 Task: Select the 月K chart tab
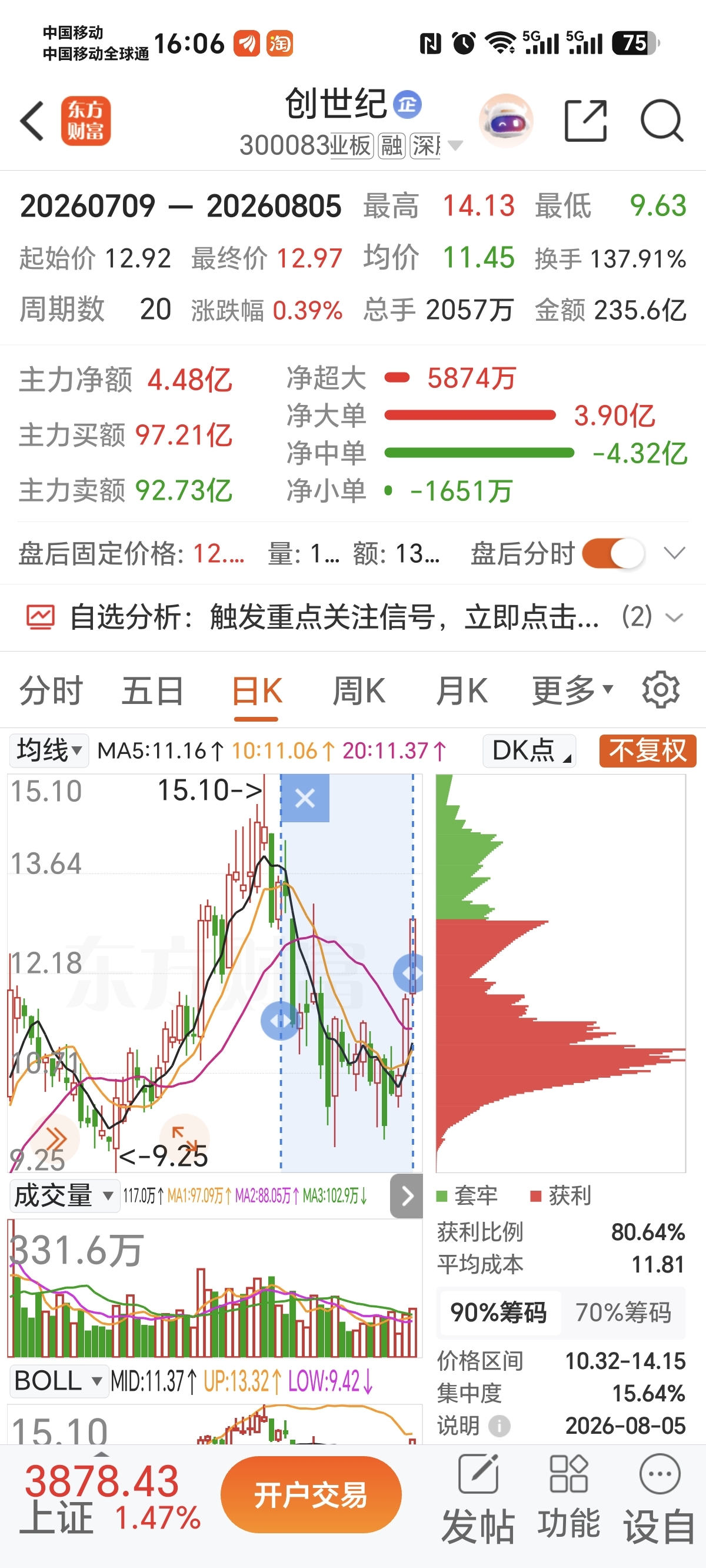(461, 692)
